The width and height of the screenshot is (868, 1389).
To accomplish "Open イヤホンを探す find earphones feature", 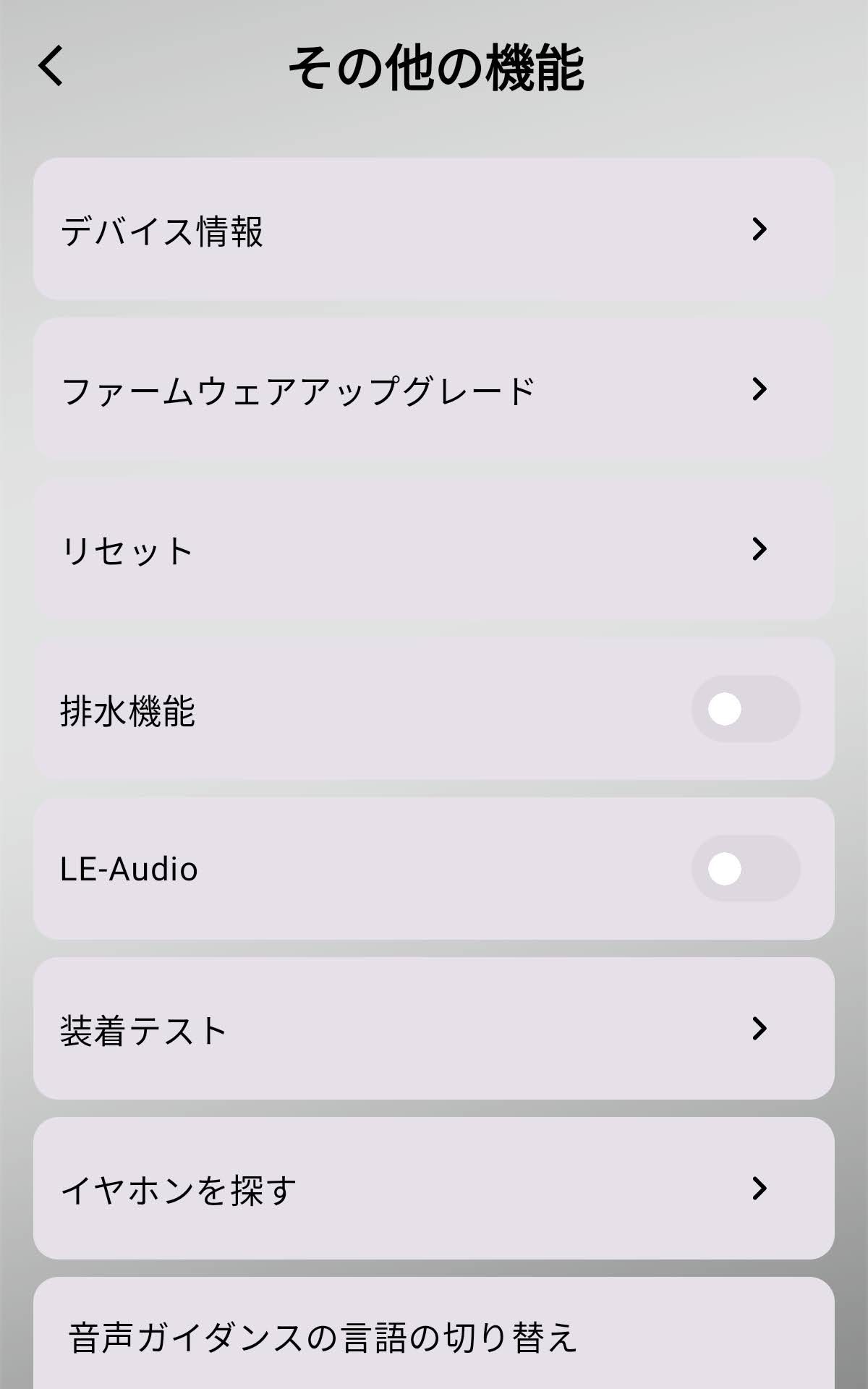I will [434, 1189].
